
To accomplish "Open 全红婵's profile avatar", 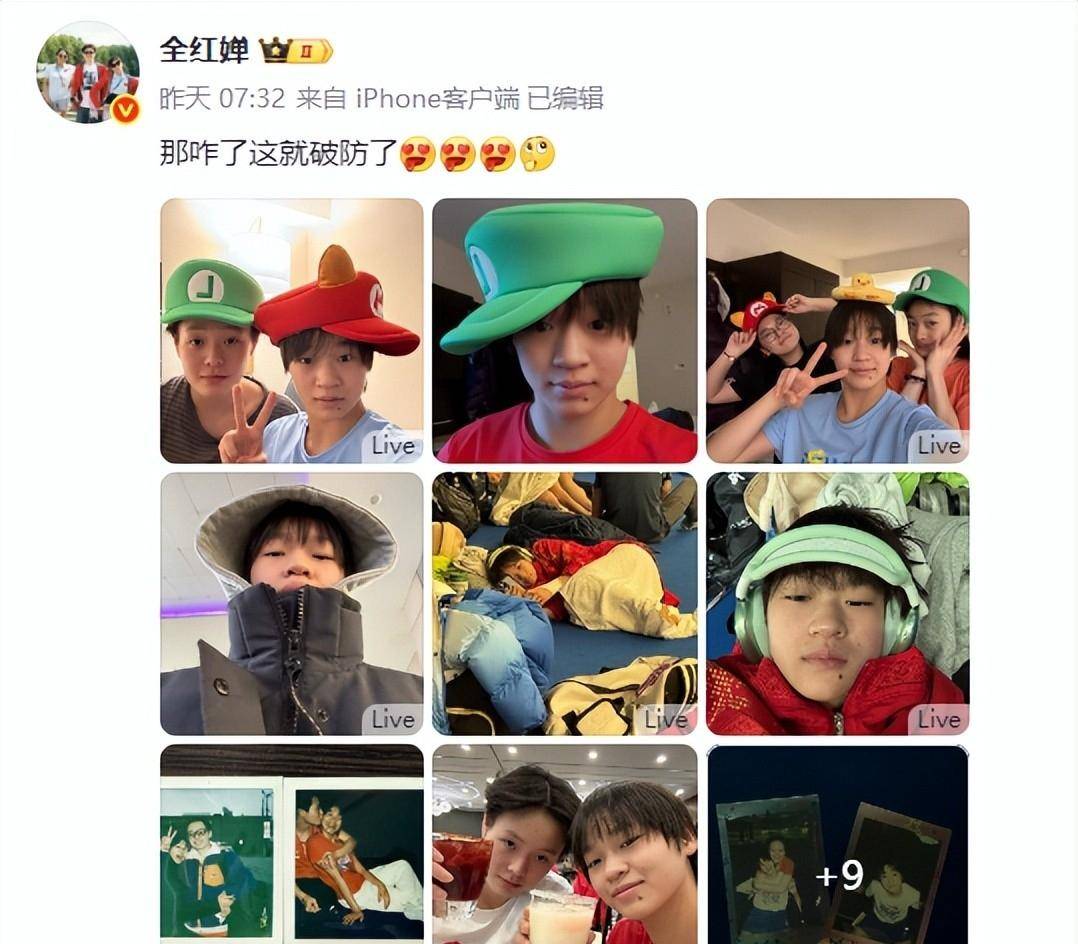I will coord(87,71).
